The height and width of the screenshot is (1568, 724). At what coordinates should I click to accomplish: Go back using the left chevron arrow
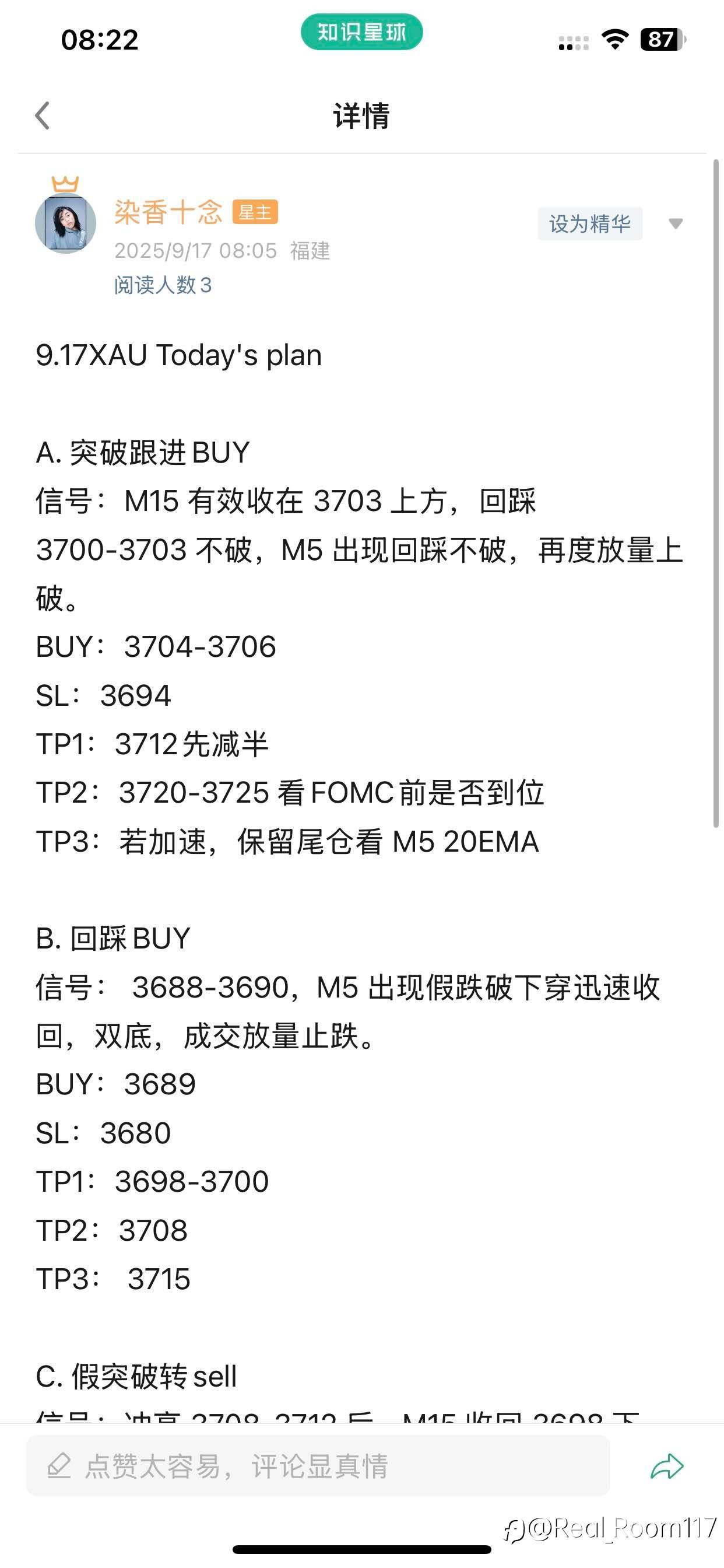point(41,116)
